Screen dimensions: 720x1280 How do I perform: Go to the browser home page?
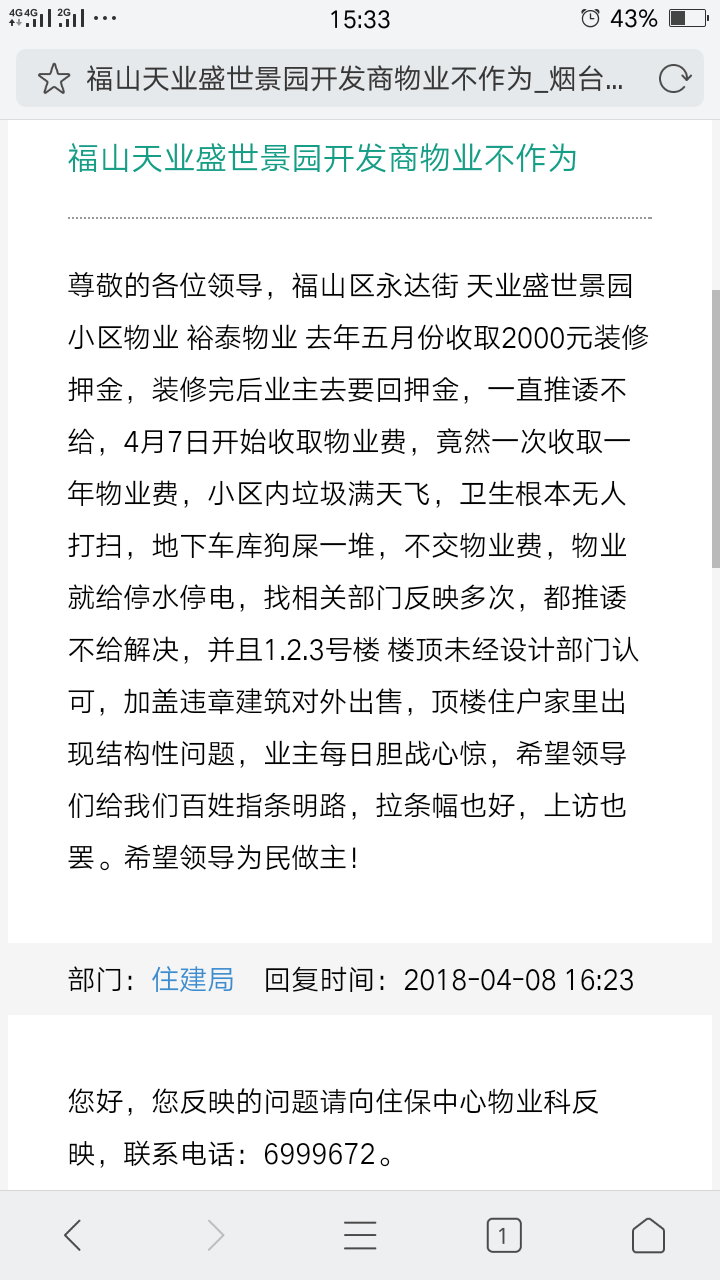[648, 1236]
